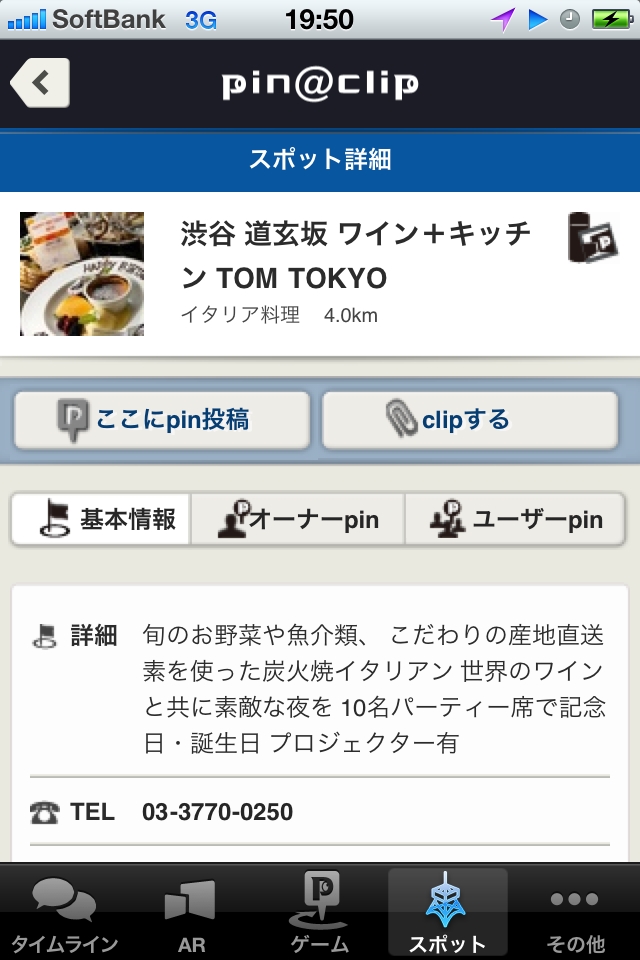The width and height of the screenshot is (640, 960).
Task: Clip this spot with clipする
Action: pos(469,420)
